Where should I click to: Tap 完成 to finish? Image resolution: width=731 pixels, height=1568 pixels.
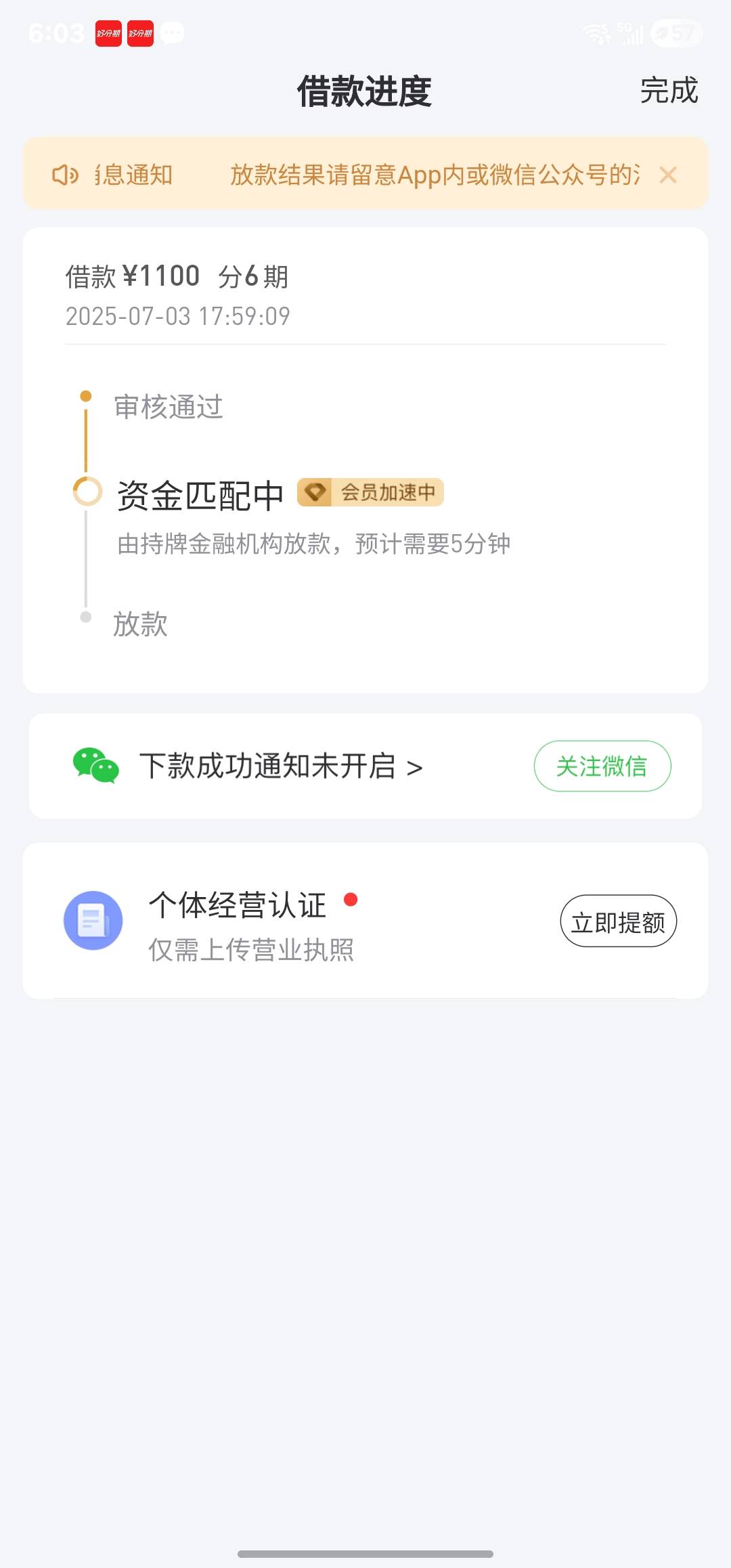pyautogui.click(x=669, y=90)
